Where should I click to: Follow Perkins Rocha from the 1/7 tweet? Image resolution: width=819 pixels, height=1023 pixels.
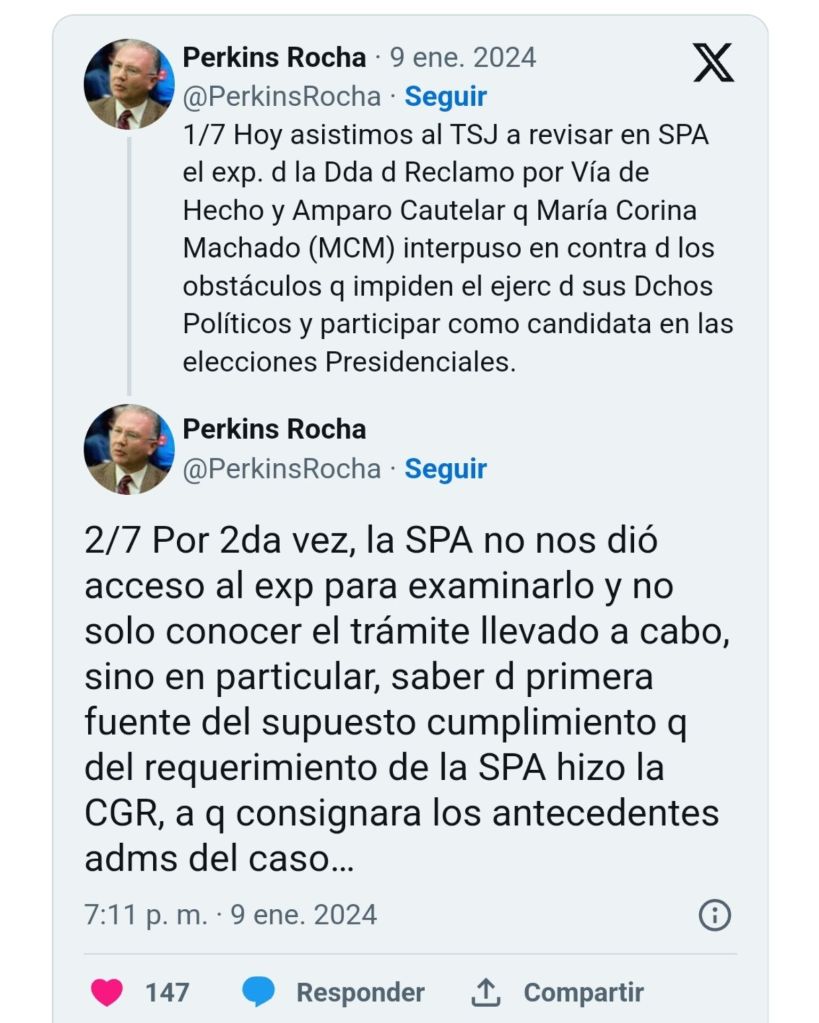[445, 97]
